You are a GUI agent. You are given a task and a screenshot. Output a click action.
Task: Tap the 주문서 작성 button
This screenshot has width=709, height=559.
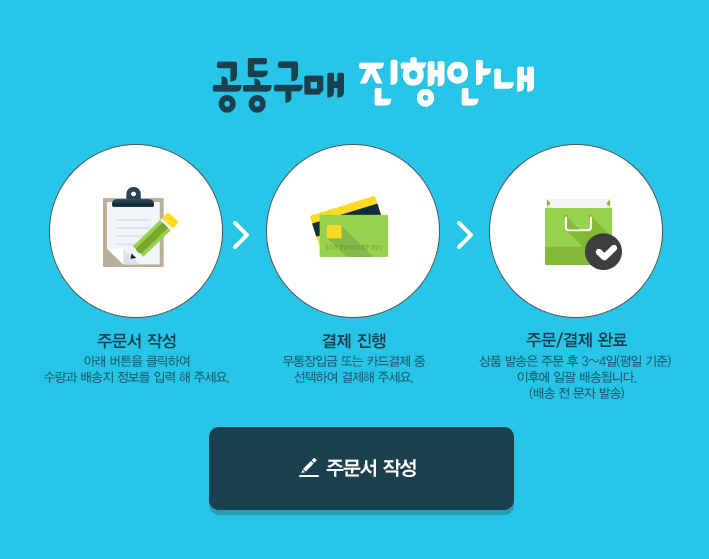(x=361, y=468)
